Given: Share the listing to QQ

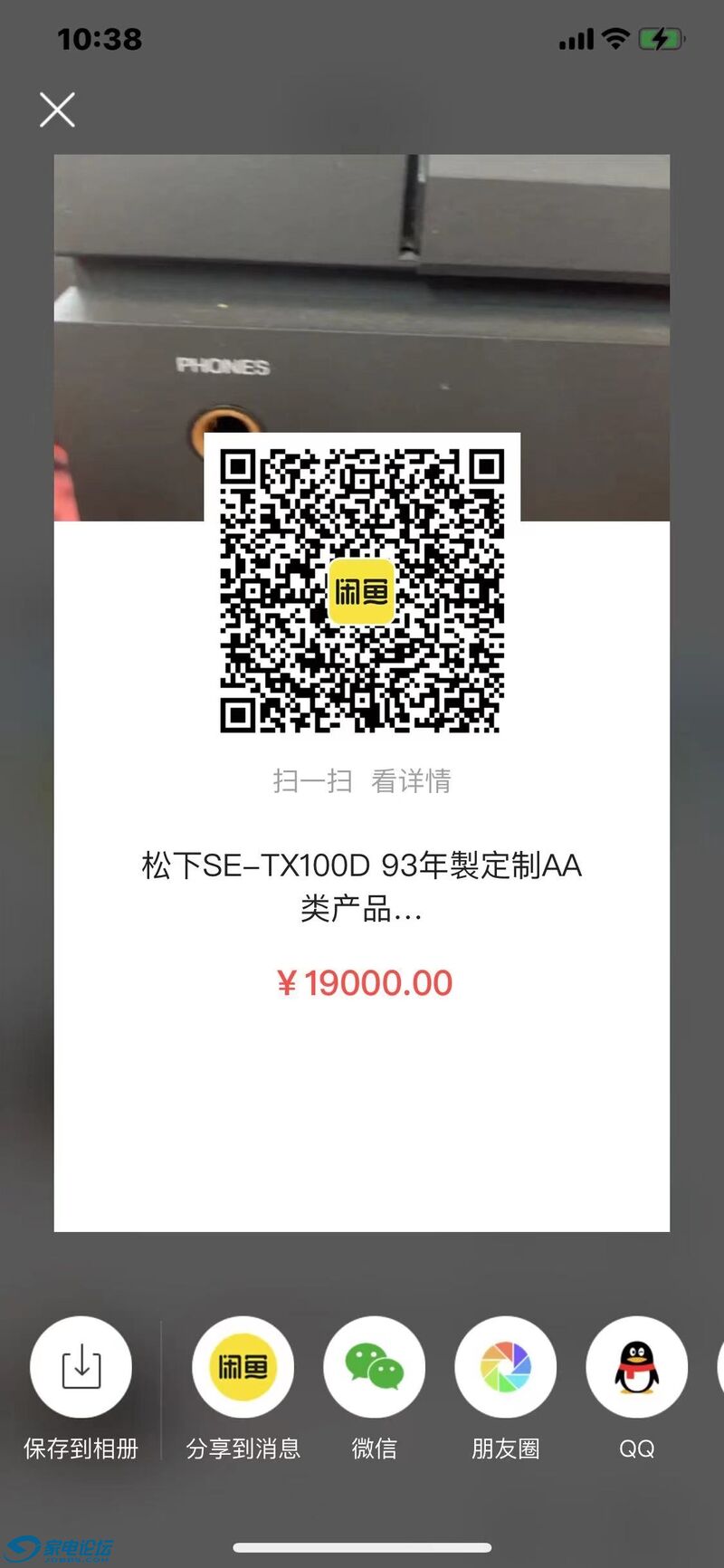Looking at the screenshot, I should (636, 1367).
